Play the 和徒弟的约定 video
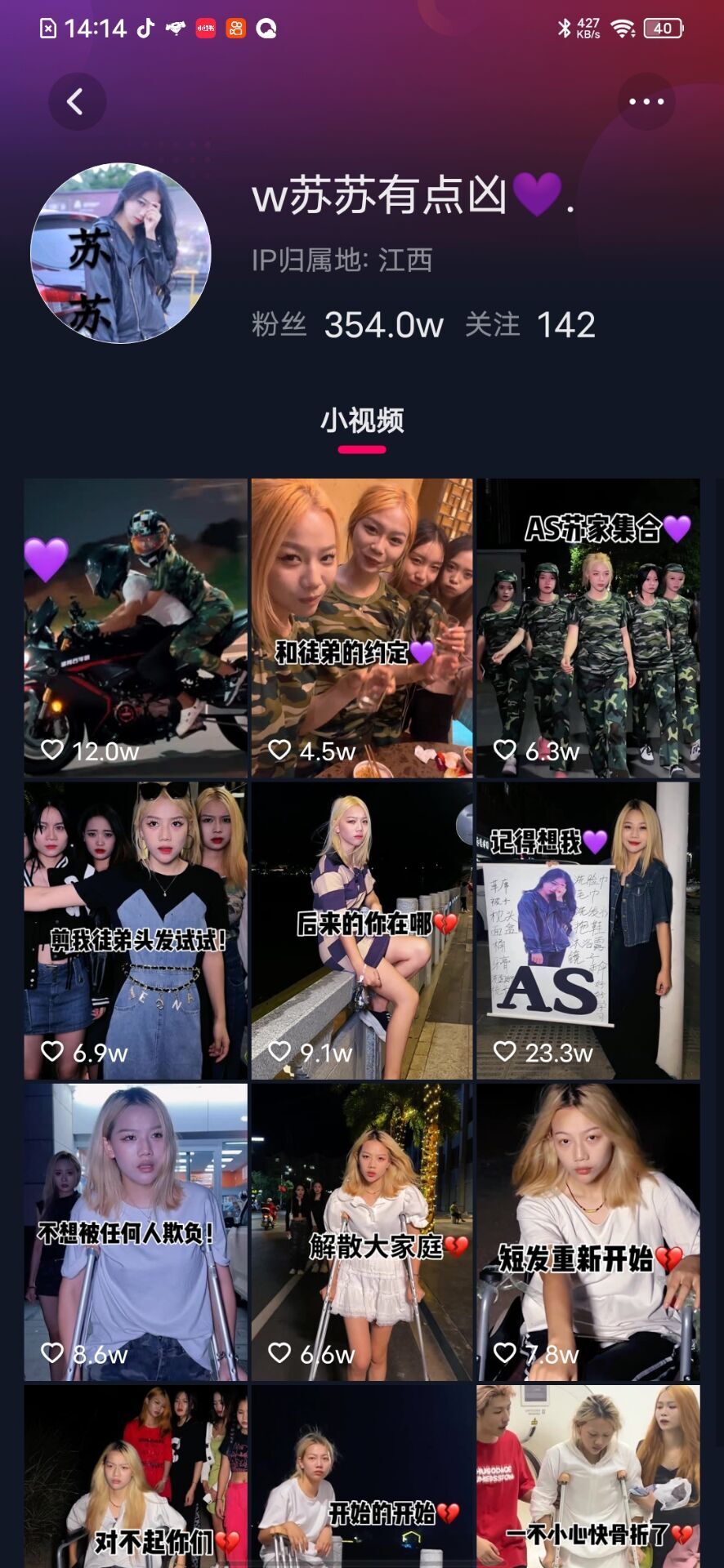The height and width of the screenshot is (1568, 724). click(362, 627)
